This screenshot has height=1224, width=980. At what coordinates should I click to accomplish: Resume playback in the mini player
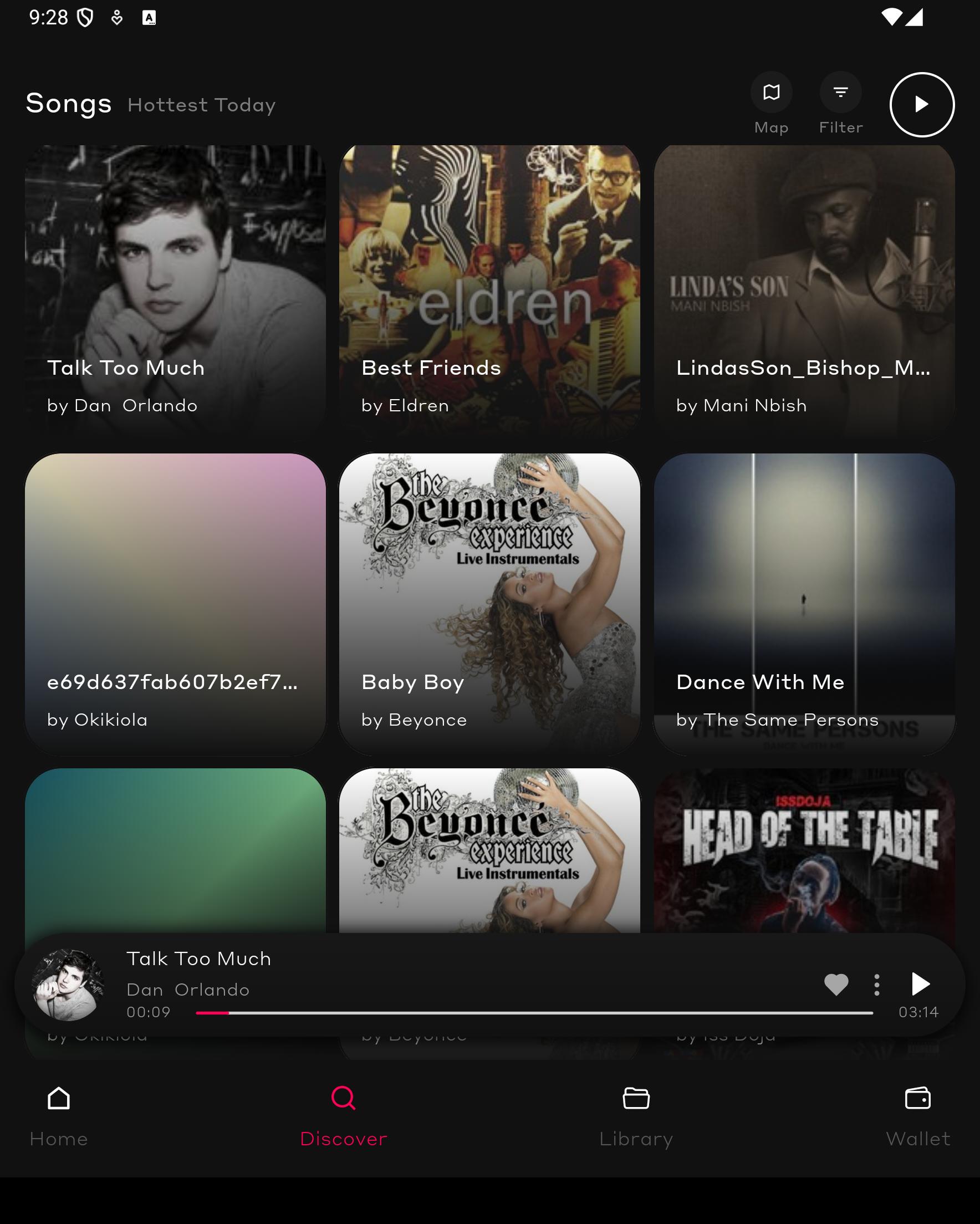pyautogui.click(x=920, y=984)
